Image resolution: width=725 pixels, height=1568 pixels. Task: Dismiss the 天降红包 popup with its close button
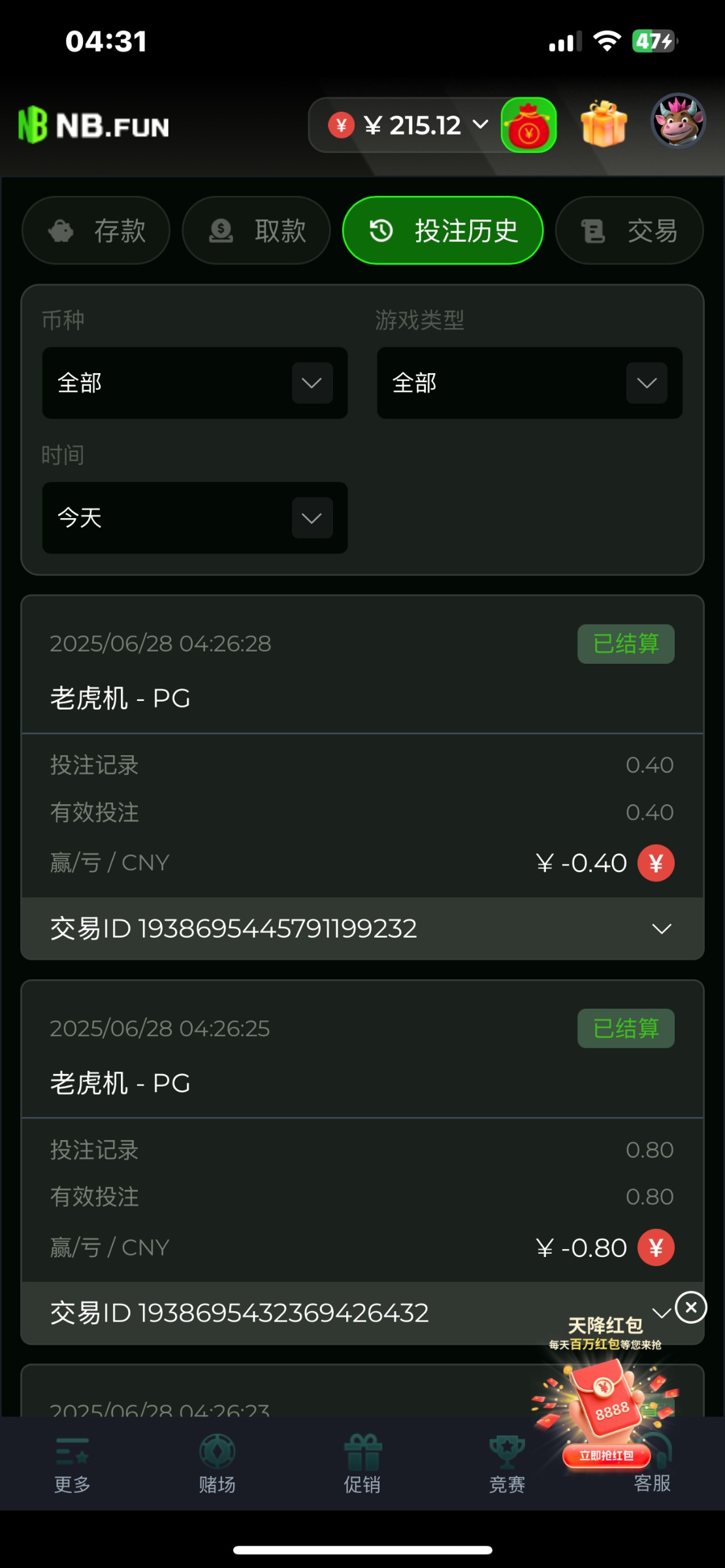tap(690, 1307)
